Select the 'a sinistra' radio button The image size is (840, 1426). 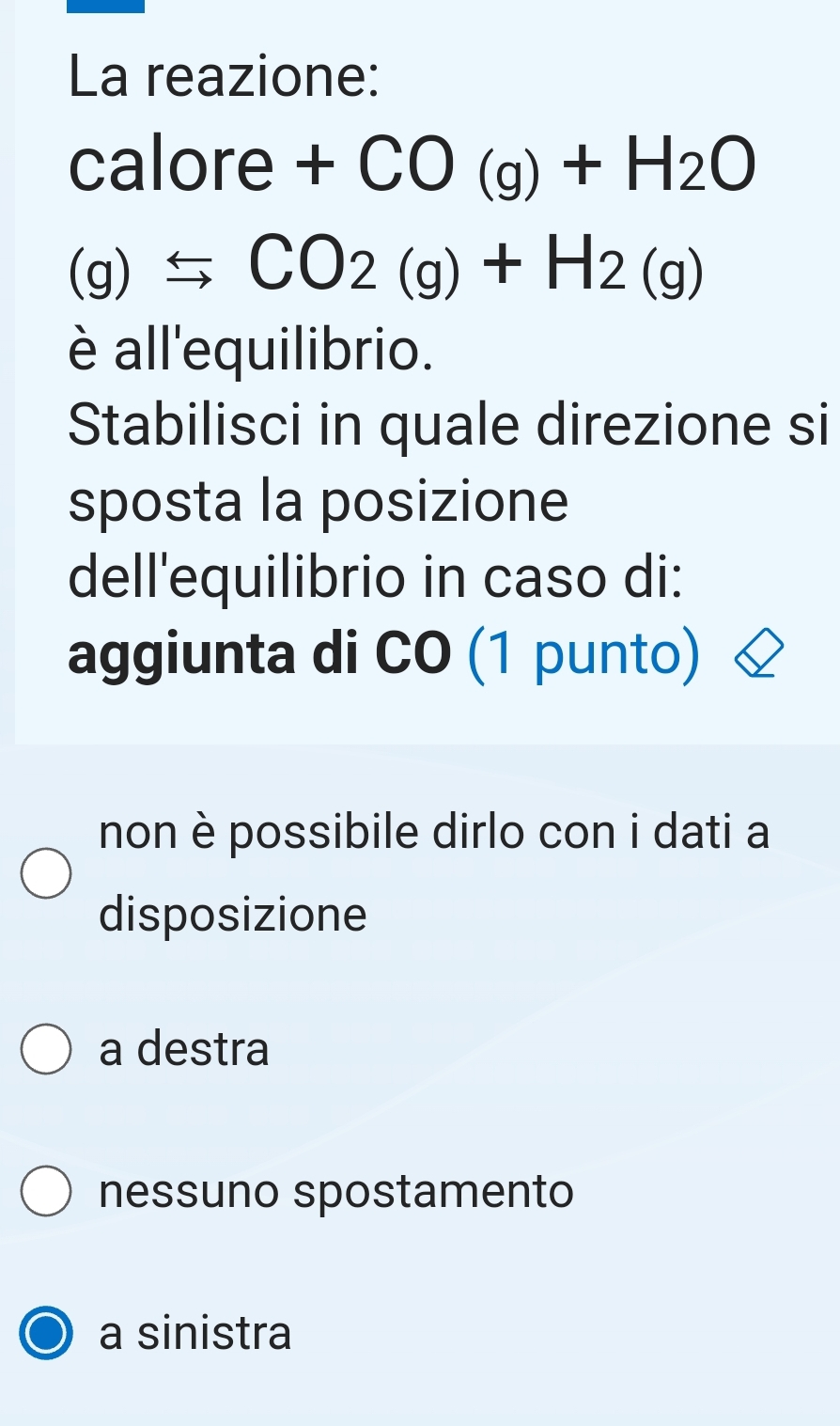[x=46, y=1335]
